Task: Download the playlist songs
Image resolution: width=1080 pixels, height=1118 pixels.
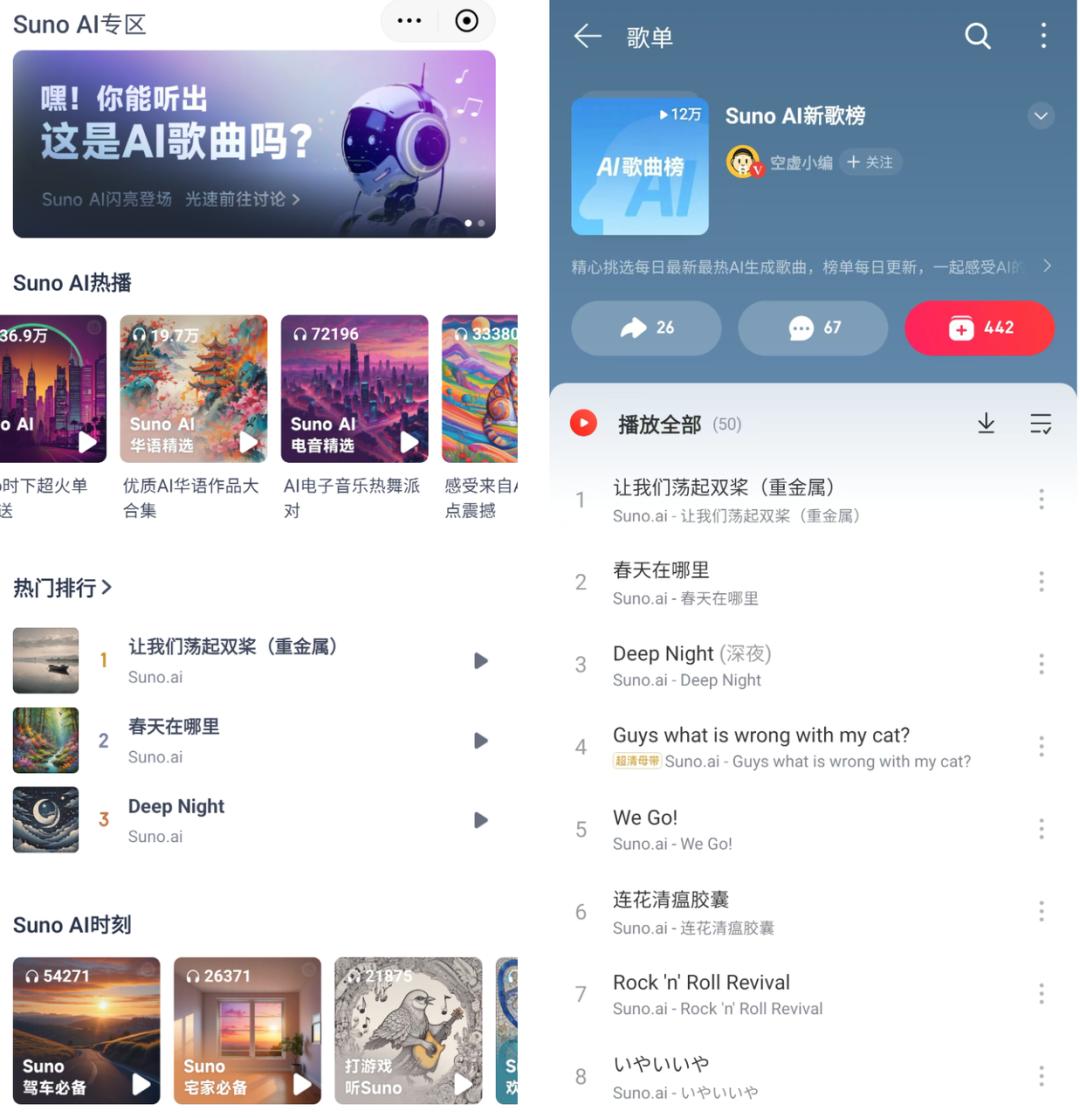Action: [986, 424]
